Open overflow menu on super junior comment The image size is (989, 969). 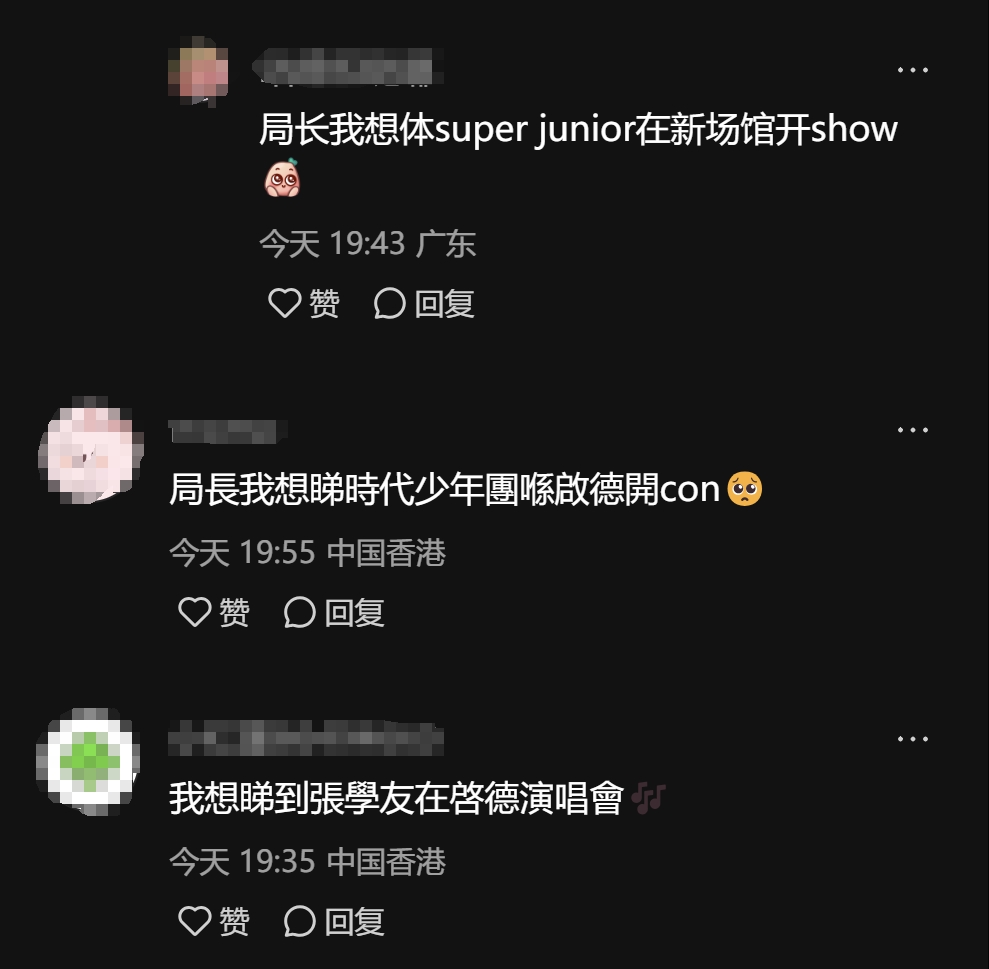tap(912, 70)
